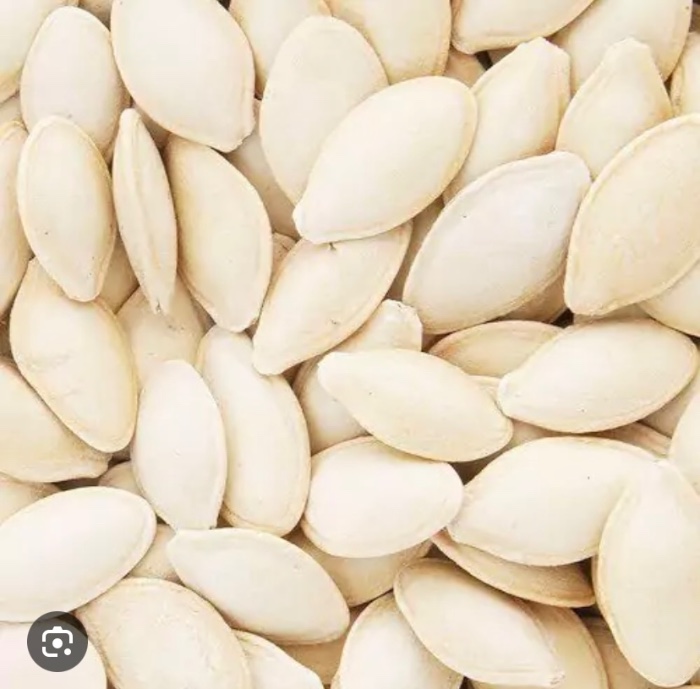Viewport: 700px width, 689px height.
Task: Search this image with Google Lens
Action: coord(57,641)
